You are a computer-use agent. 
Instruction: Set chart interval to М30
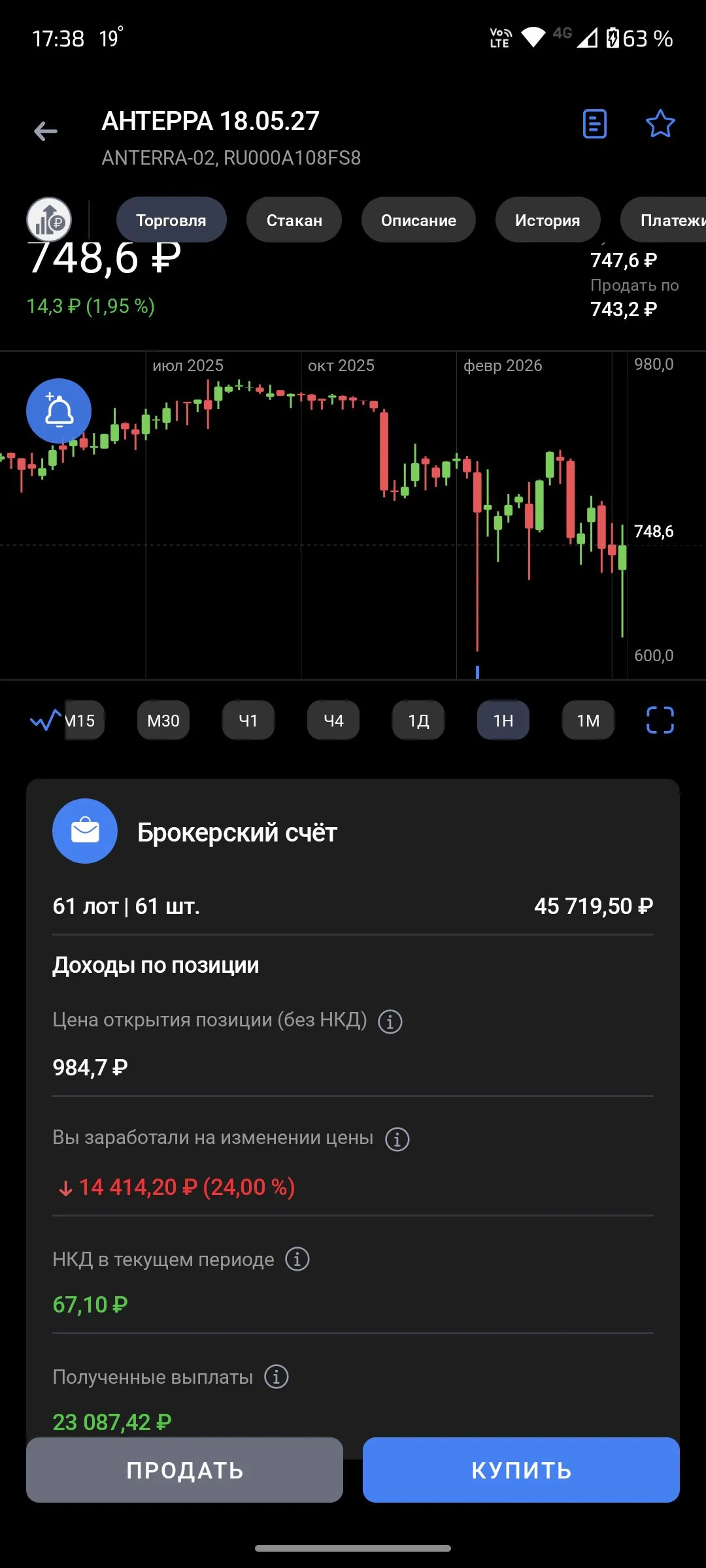click(163, 721)
